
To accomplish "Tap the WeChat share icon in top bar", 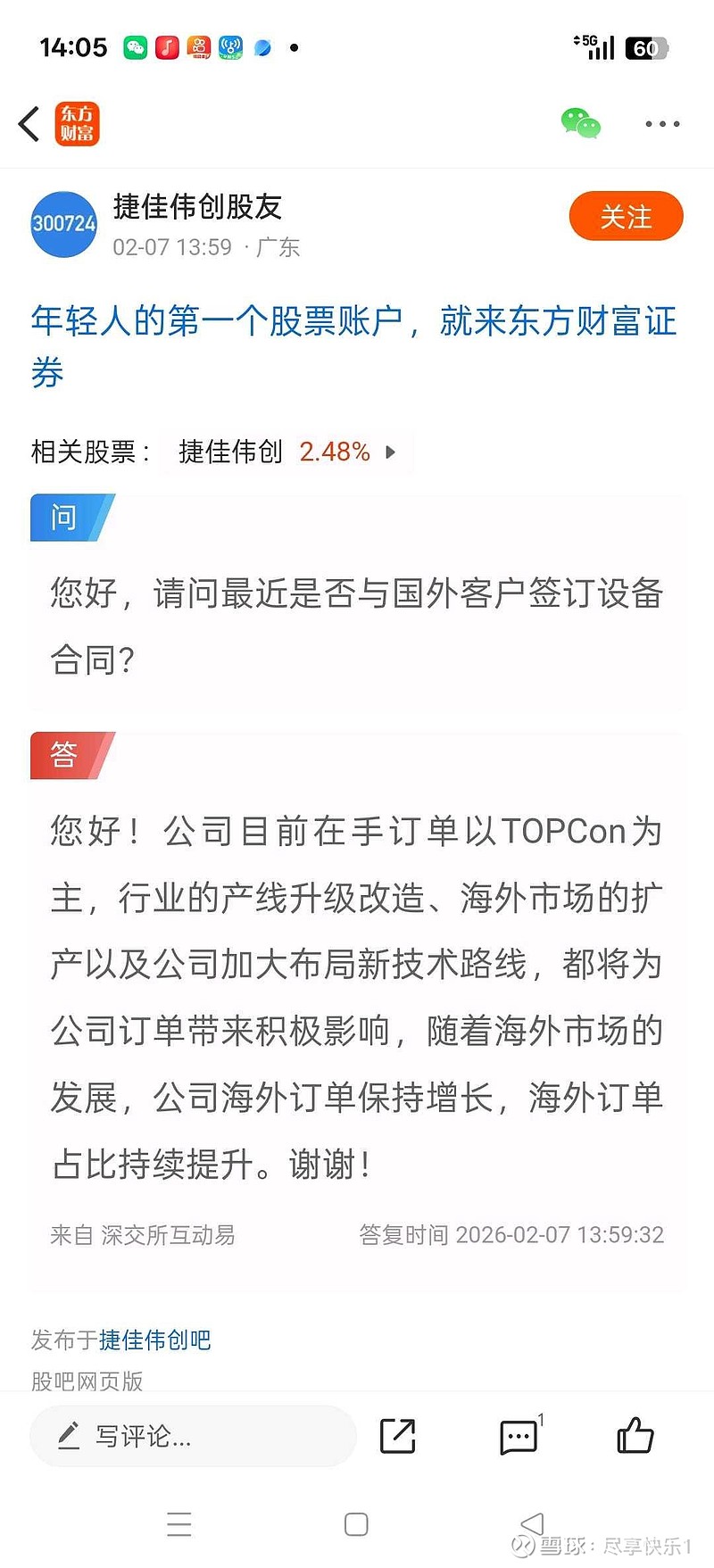I will (580, 124).
